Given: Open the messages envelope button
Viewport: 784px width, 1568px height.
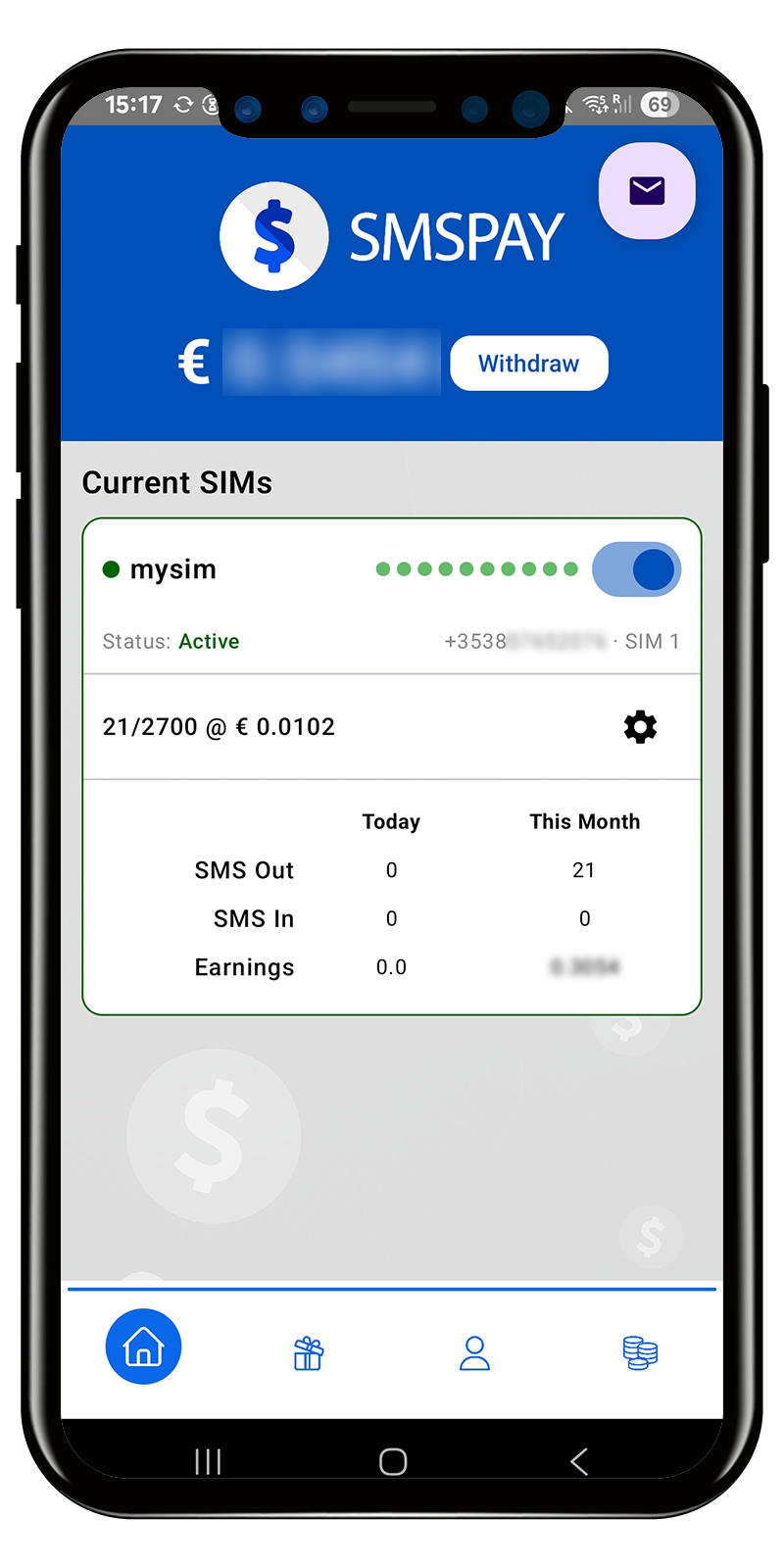Looking at the screenshot, I should click(647, 191).
